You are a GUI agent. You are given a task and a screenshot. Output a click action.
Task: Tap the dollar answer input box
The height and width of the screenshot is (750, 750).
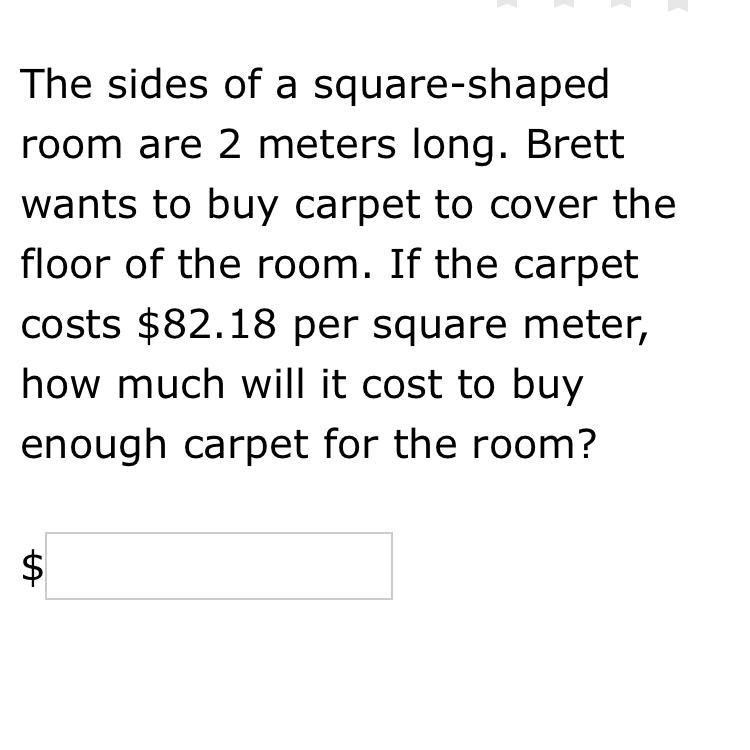219,566
